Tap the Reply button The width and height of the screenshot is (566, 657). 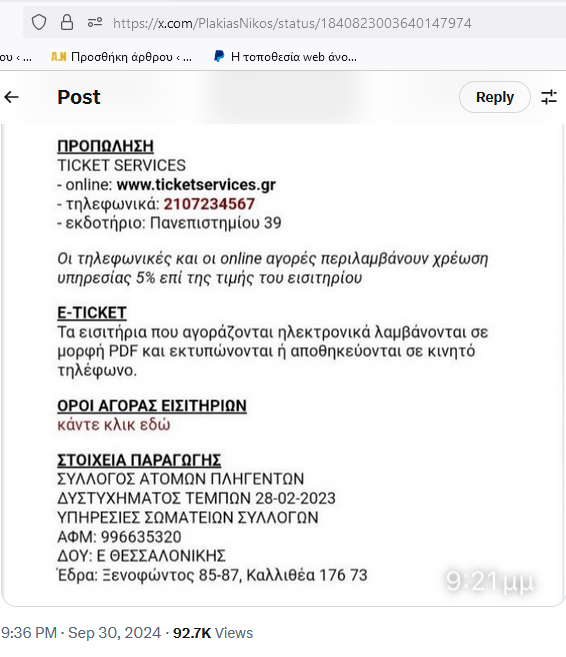pyautogui.click(x=495, y=97)
